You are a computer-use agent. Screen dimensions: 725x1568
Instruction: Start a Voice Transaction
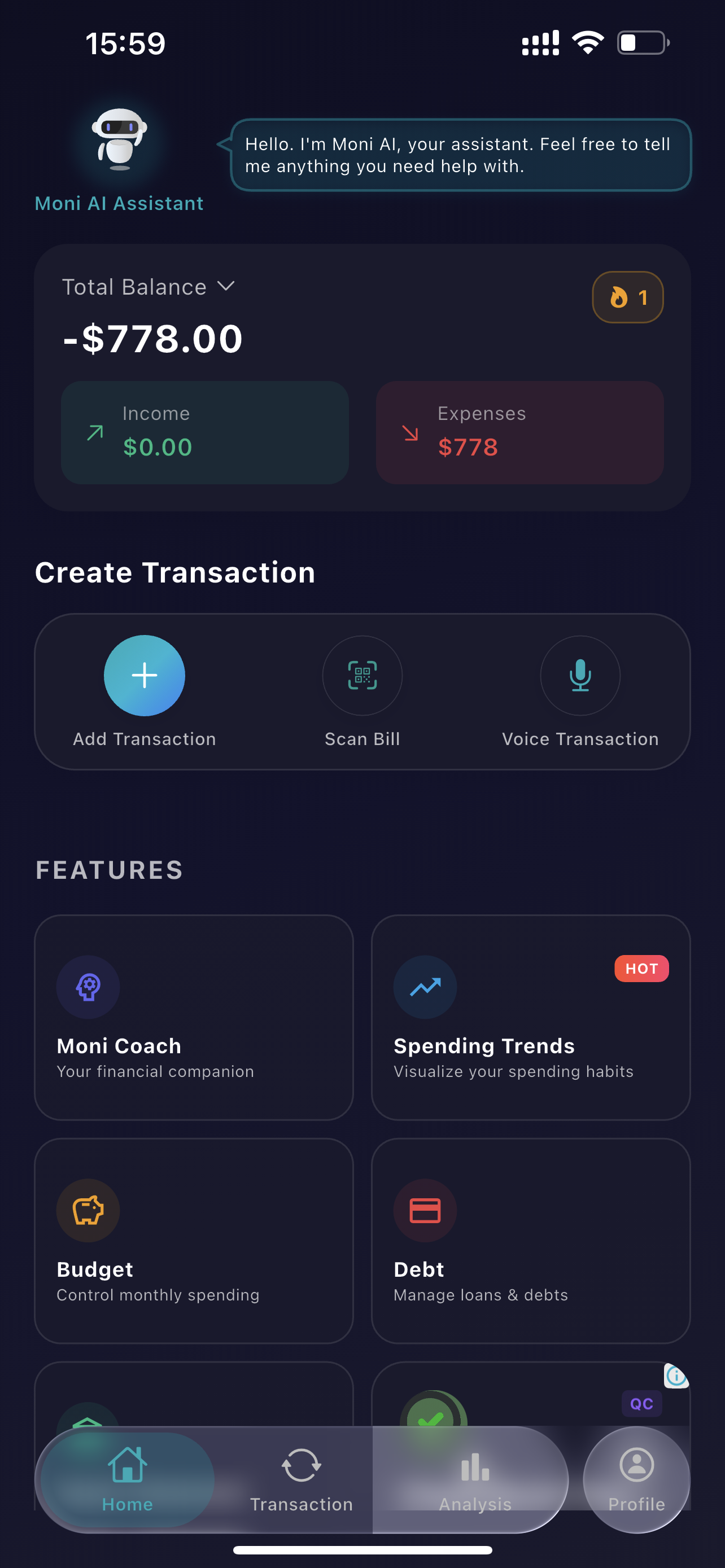(580, 675)
